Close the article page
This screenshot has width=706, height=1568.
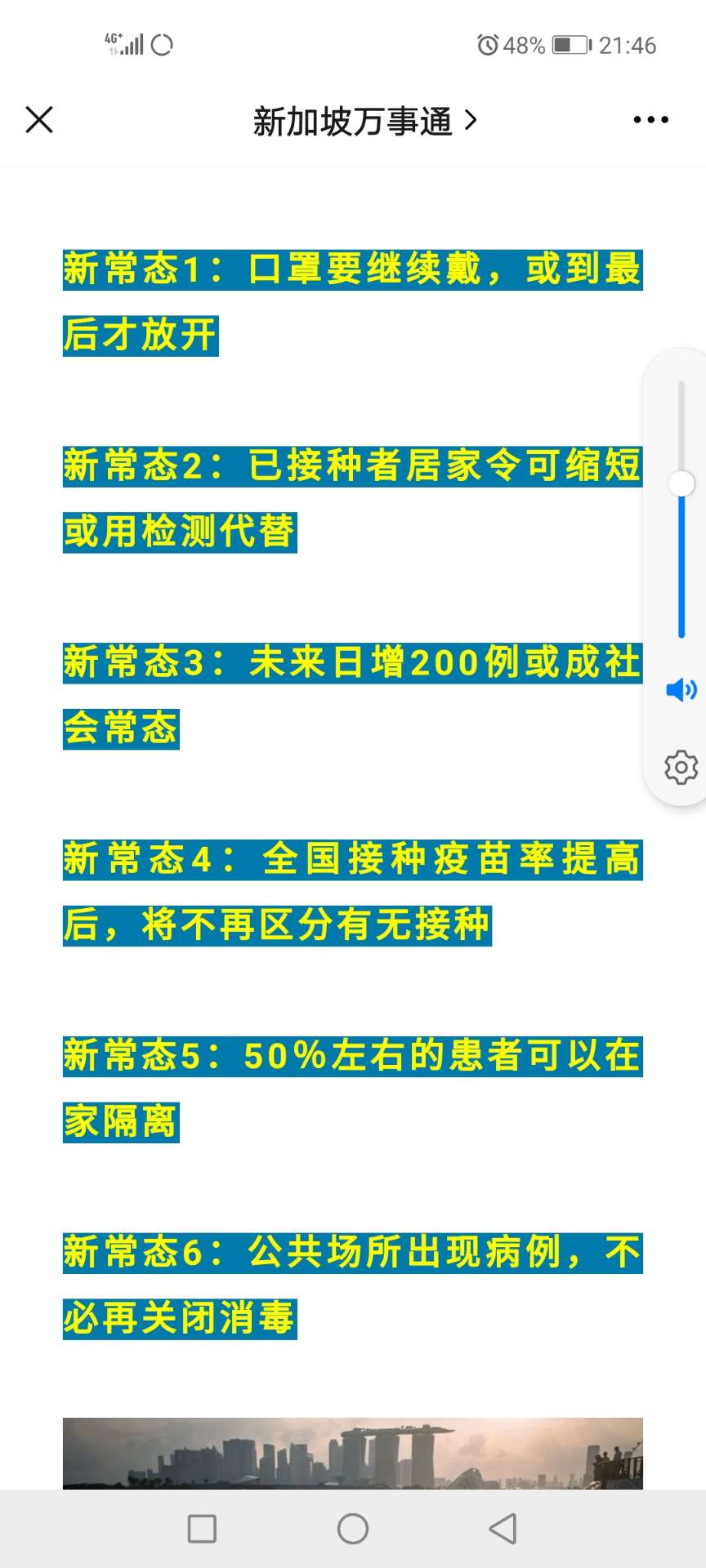click(x=39, y=120)
